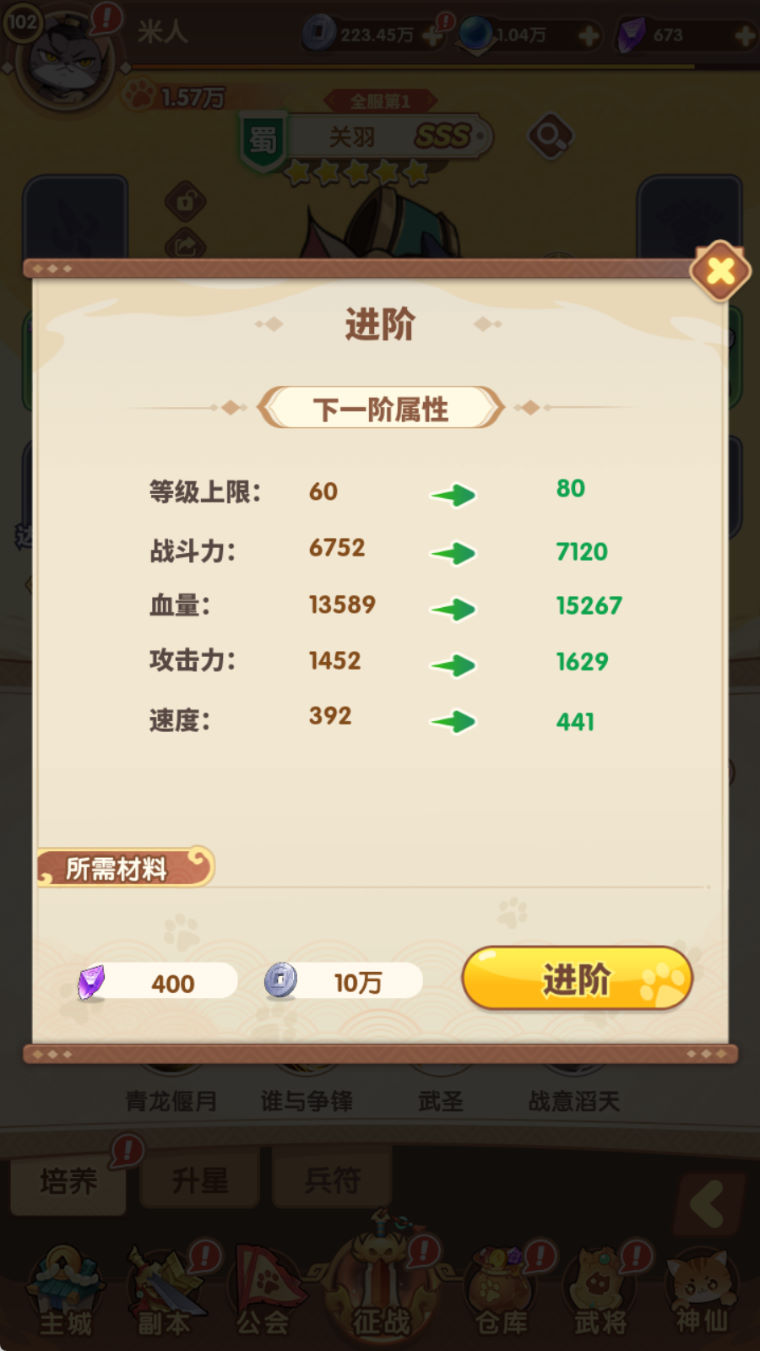Switch to the 培养 tab
The height and width of the screenshot is (1351, 760).
pyautogui.click(x=69, y=1181)
